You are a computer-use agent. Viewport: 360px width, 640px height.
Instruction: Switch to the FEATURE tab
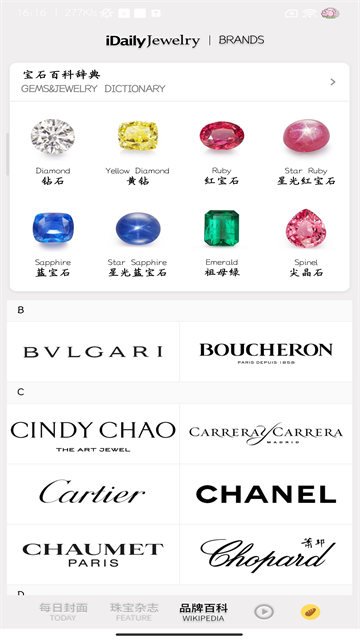pyautogui.click(x=134, y=612)
